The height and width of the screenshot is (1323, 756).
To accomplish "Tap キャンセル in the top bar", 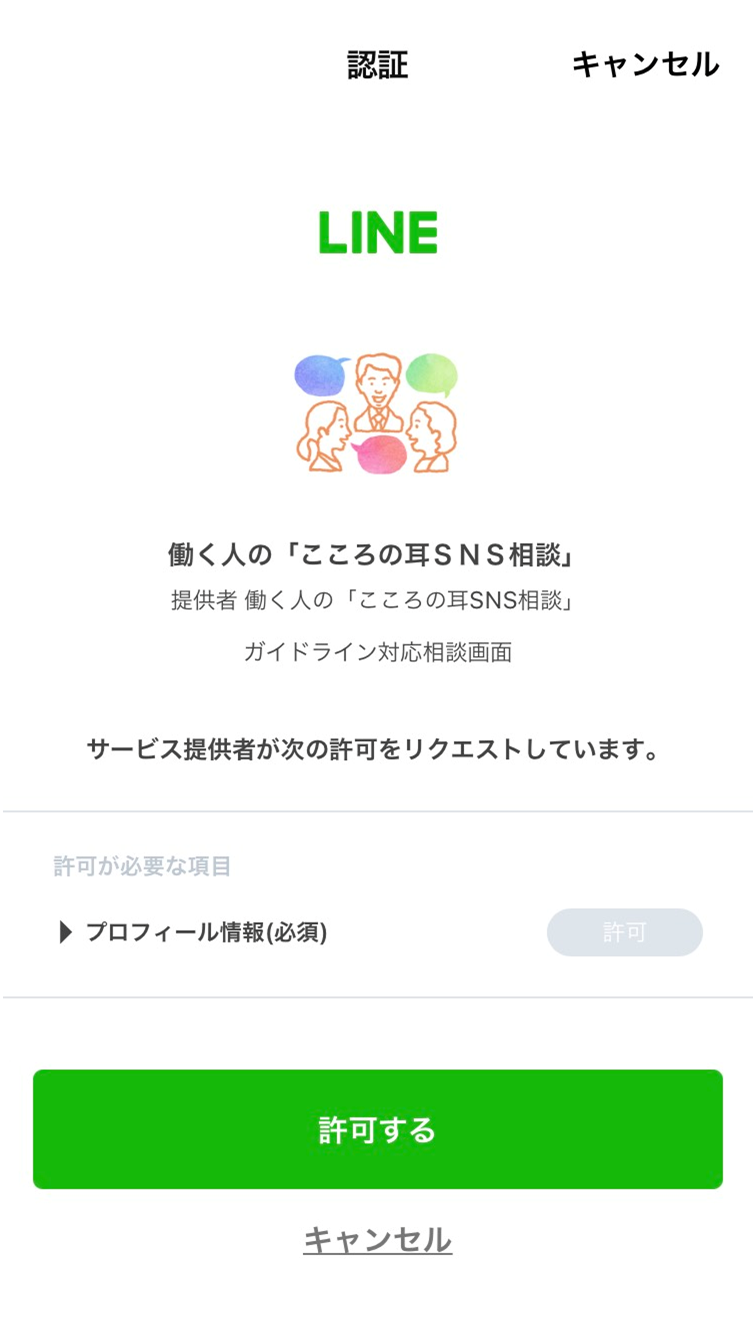I will pos(645,64).
